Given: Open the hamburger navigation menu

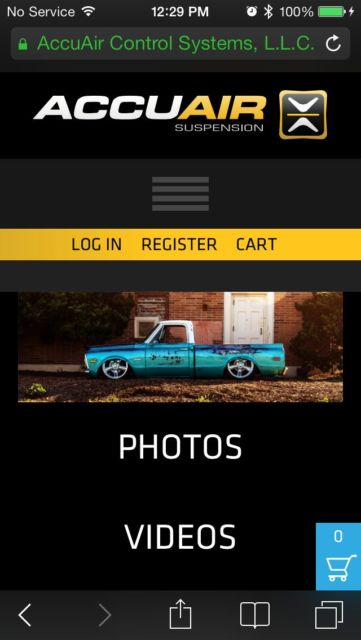Looking at the screenshot, I should click(180, 193).
